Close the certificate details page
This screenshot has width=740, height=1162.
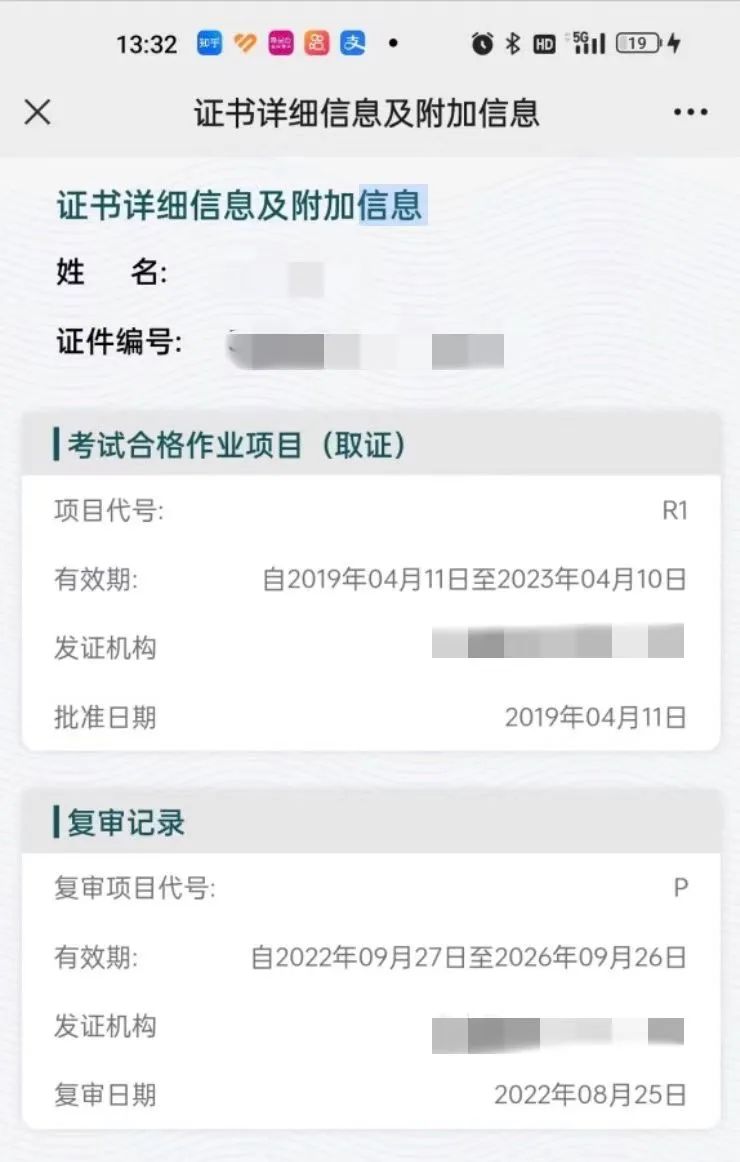[x=37, y=112]
